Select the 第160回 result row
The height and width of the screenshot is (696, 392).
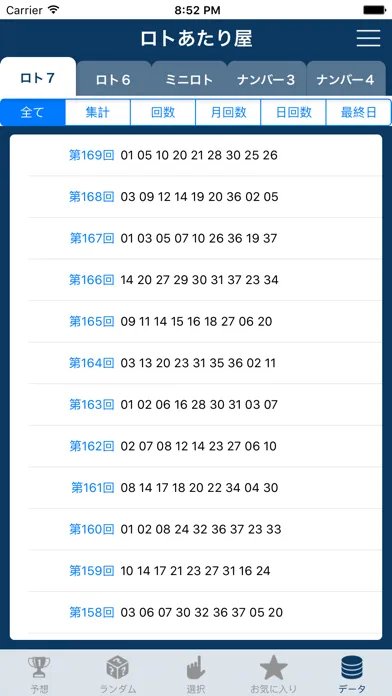(196, 529)
